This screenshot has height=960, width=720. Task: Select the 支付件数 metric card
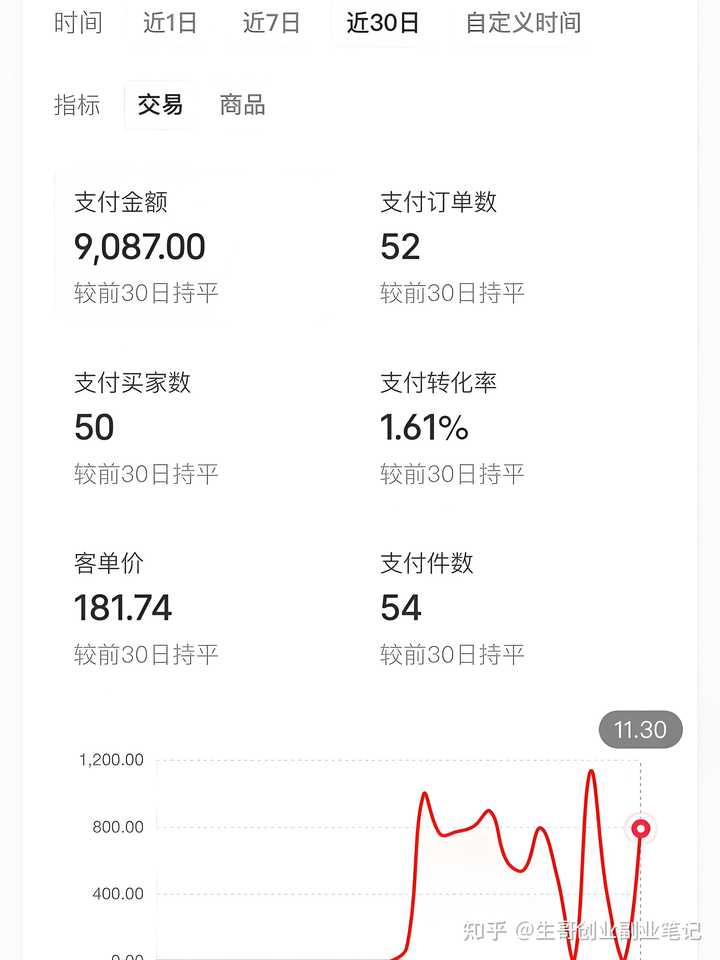500,608
